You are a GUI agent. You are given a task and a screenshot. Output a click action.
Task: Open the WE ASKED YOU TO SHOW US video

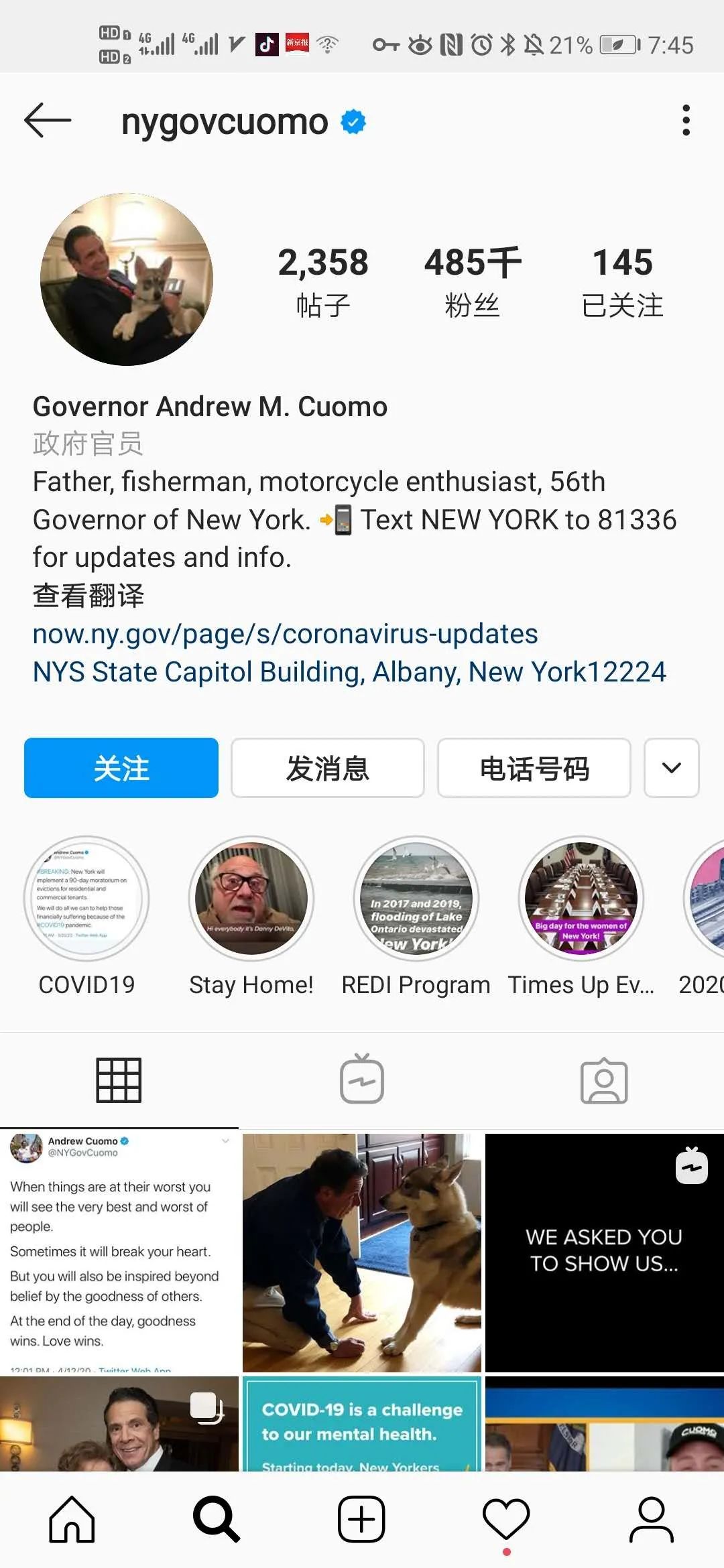point(604,1252)
